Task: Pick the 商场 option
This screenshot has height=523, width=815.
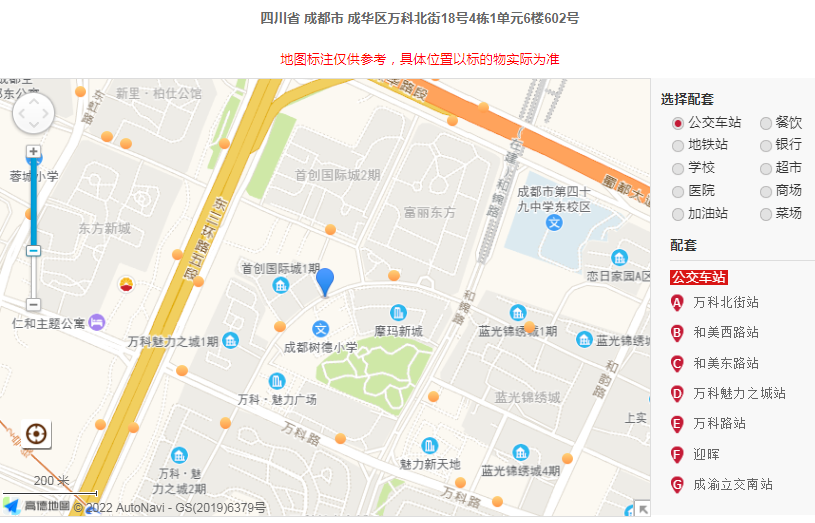Action: (x=766, y=192)
